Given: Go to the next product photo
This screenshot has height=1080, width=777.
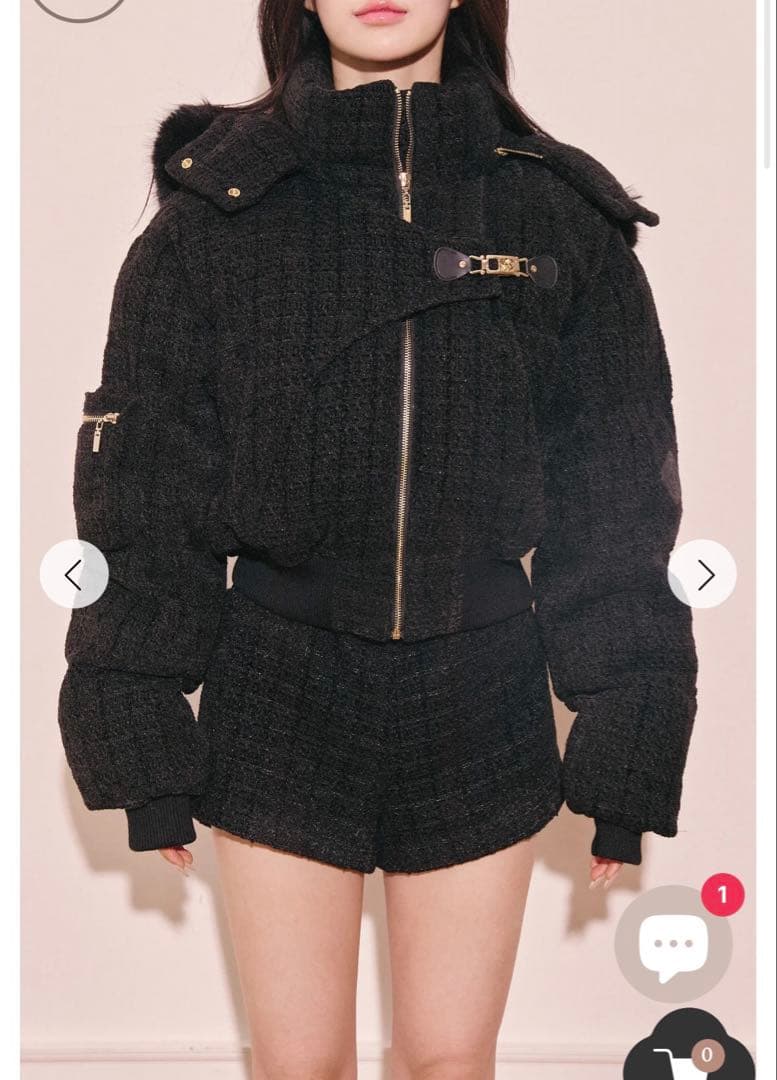Looking at the screenshot, I should (702, 574).
